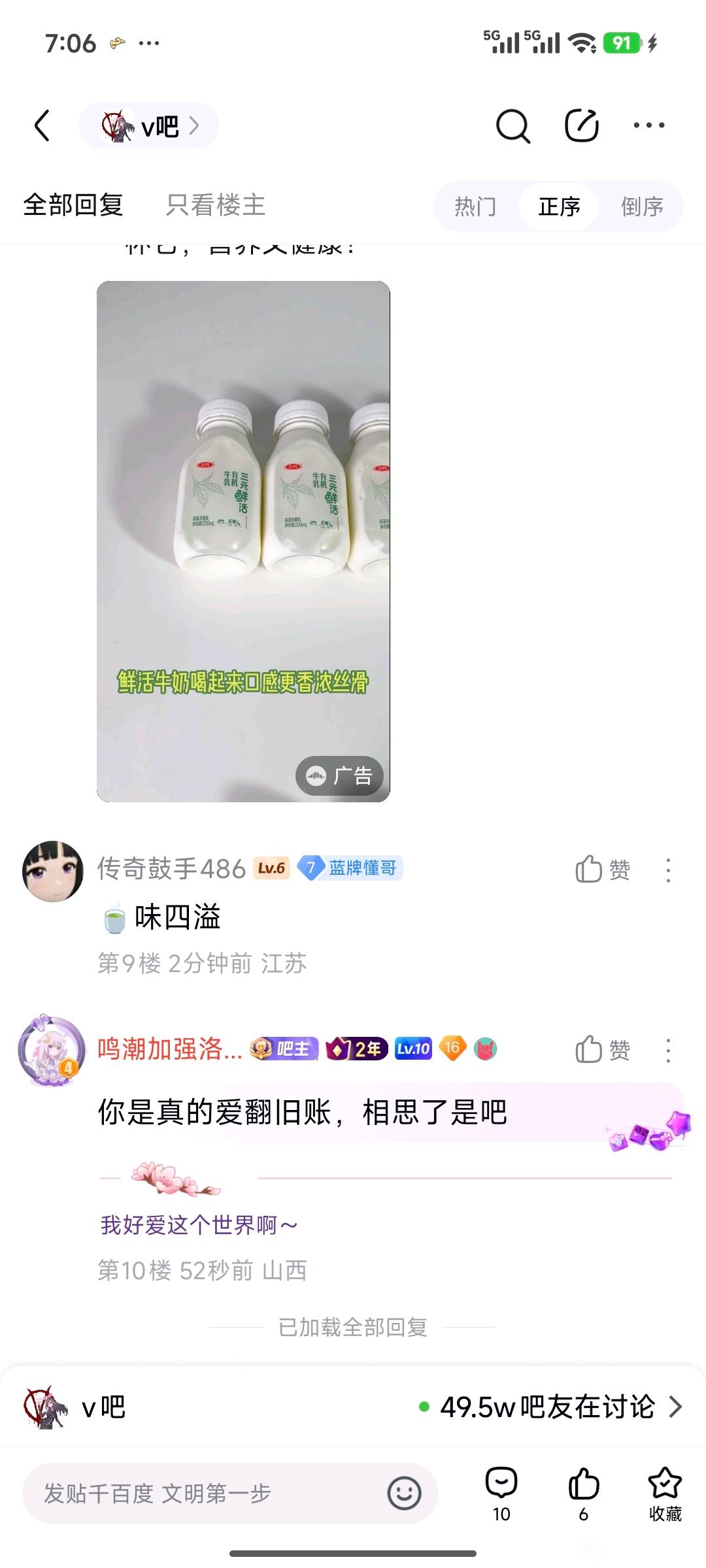706x1568 pixels.
Task: Sort replies by 正序
Action: 559,207
